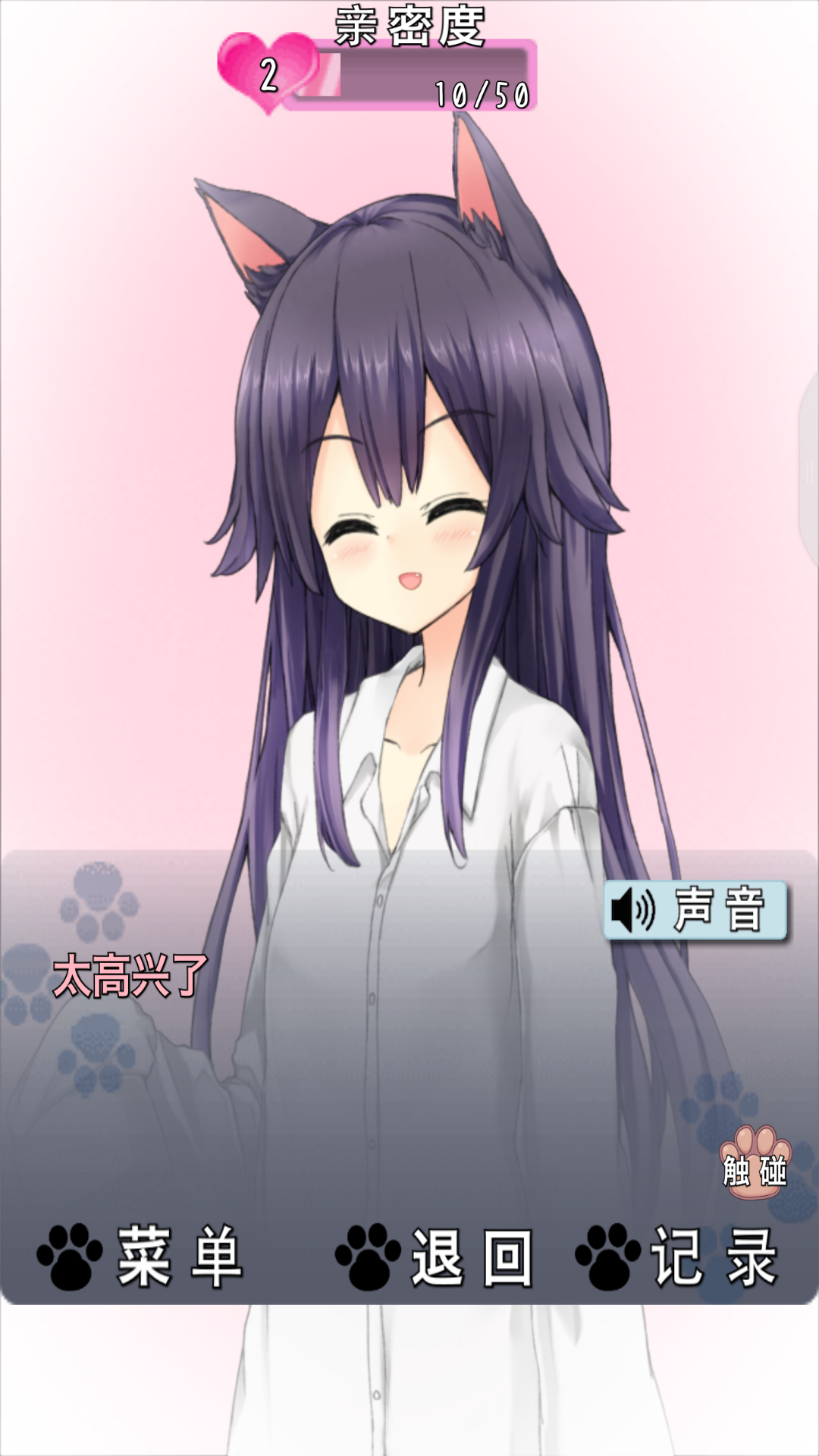Open the 记录 log

point(676,1257)
